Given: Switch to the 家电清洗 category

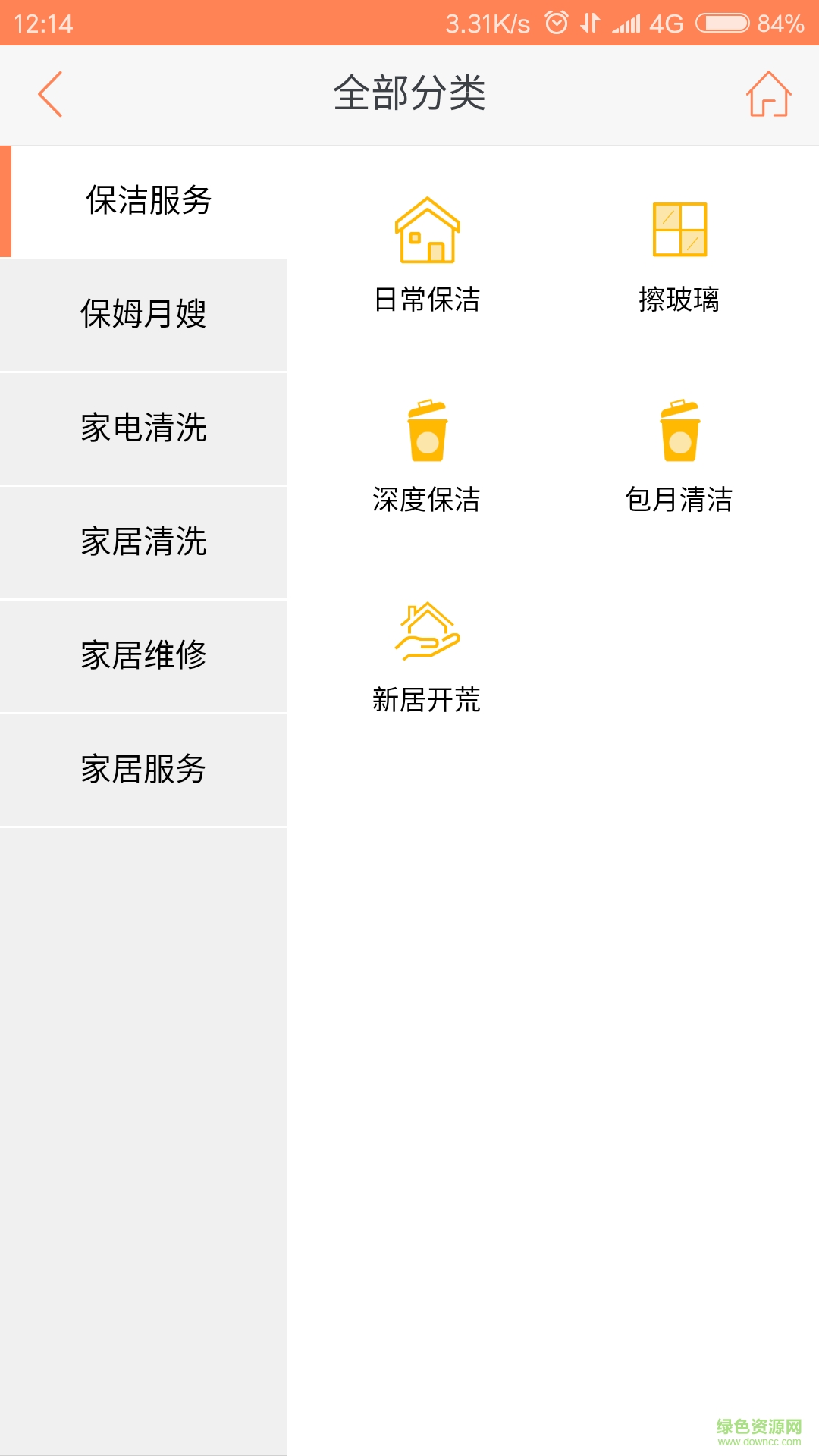Looking at the screenshot, I should point(144,428).
